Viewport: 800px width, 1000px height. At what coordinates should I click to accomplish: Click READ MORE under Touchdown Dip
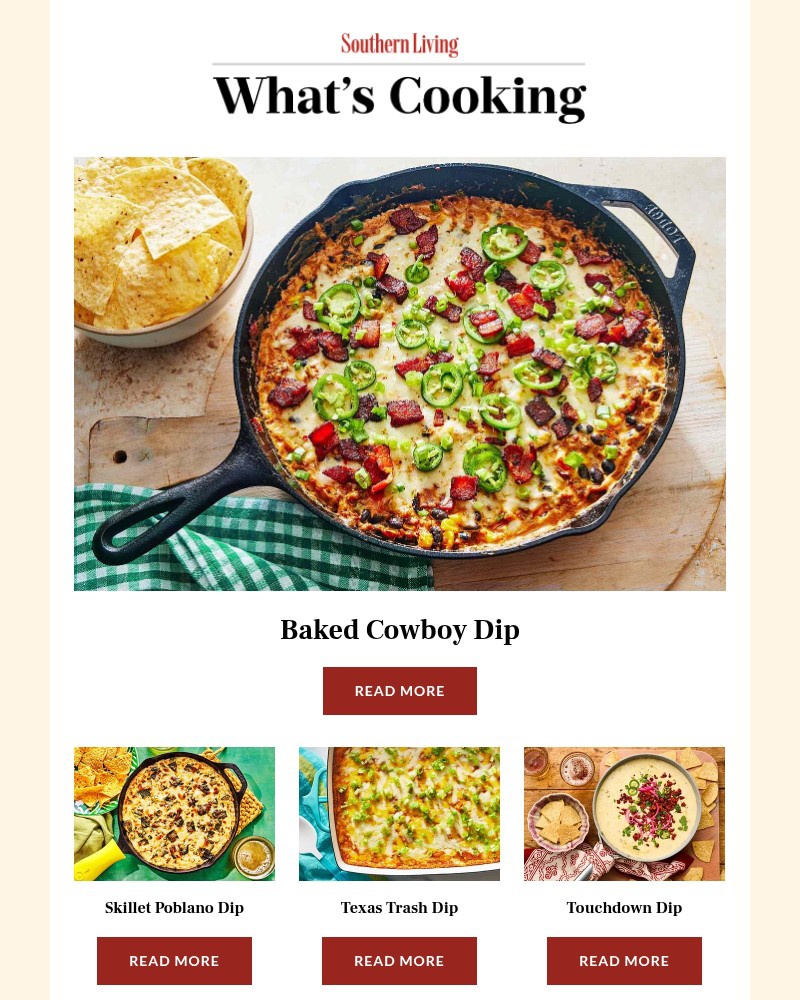[x=624, y=960]
